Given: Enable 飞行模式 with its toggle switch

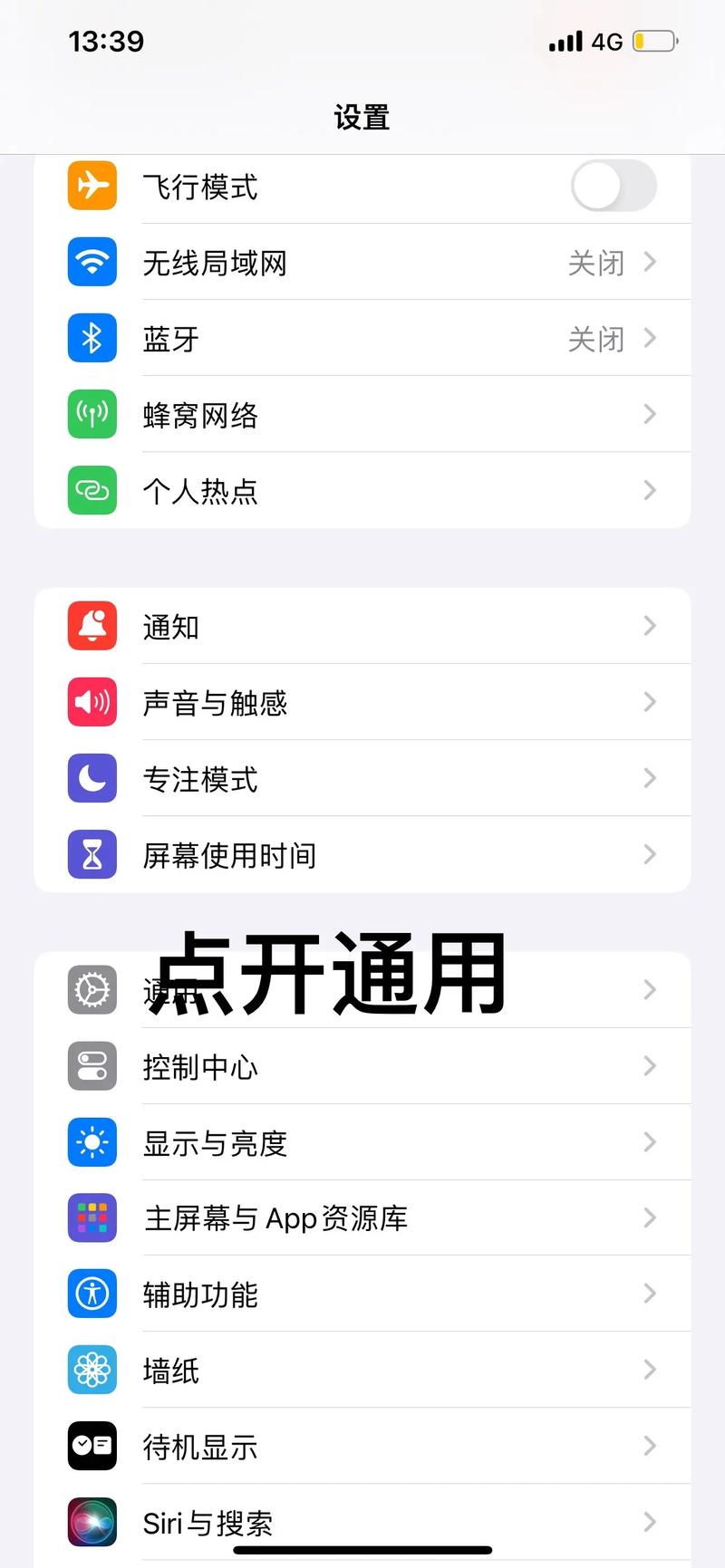Looking at the screenshot, I should (x=614, y=186).
